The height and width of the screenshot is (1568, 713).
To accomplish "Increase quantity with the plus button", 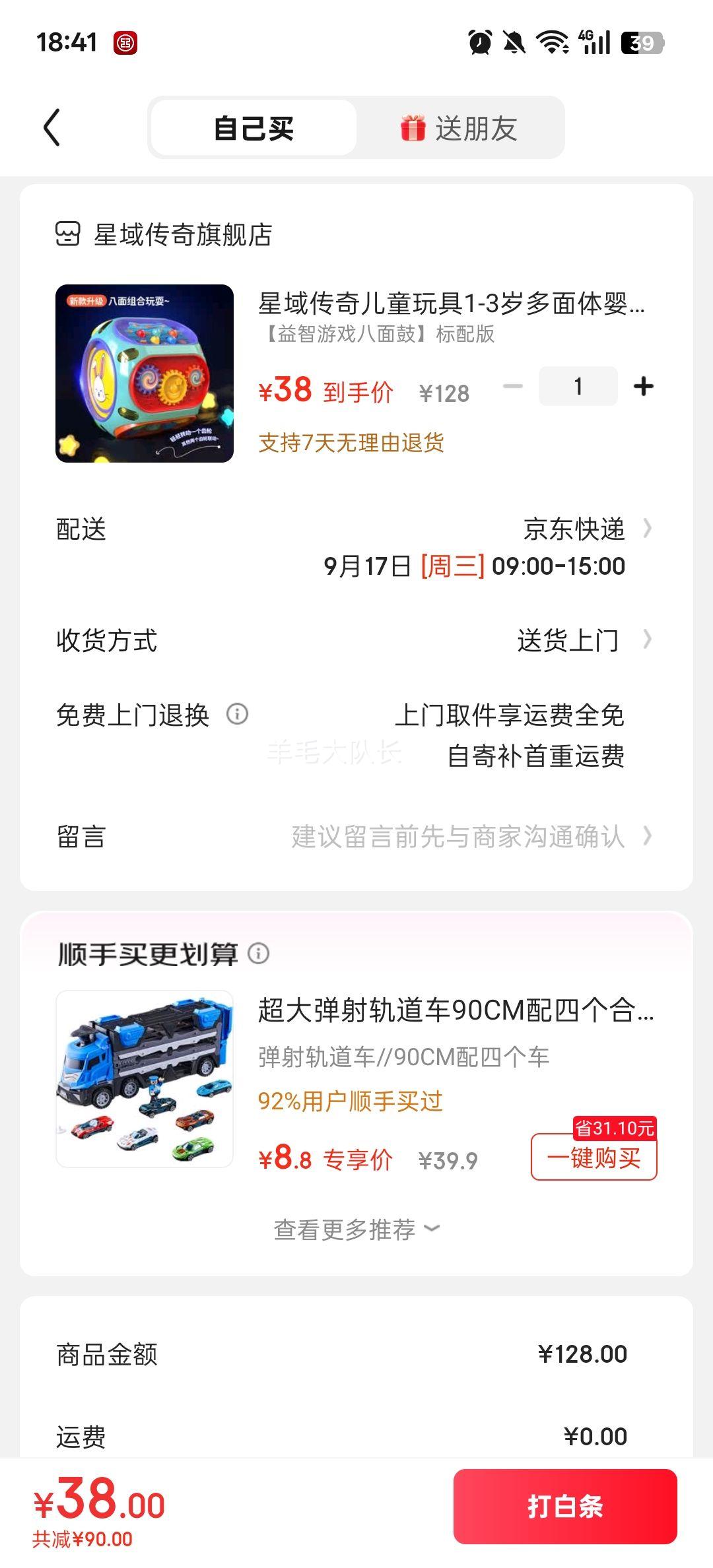I will click(x=643, y=387).
